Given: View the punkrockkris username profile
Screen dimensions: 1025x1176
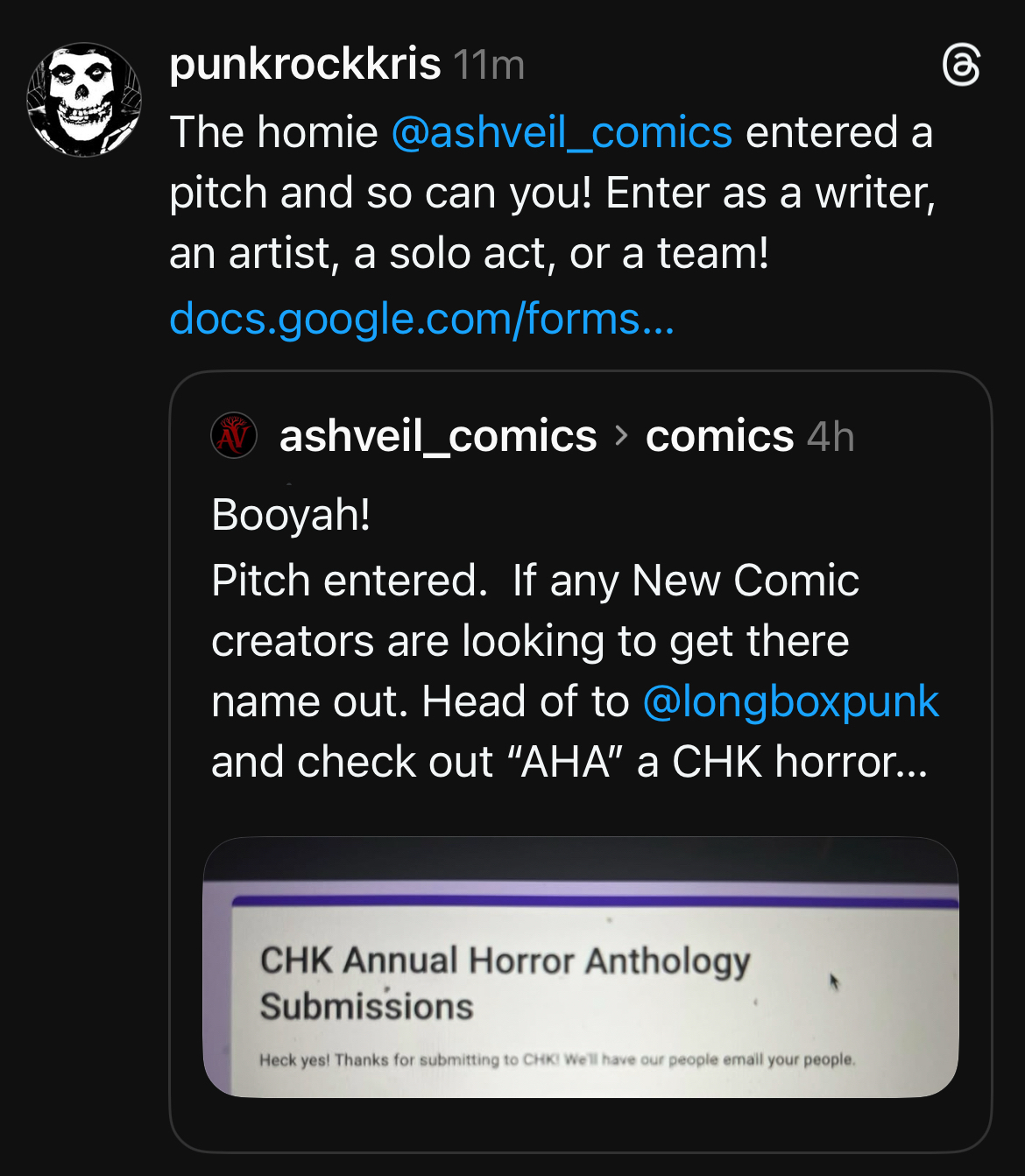Looking at the screenshot, I should [305, 64].
